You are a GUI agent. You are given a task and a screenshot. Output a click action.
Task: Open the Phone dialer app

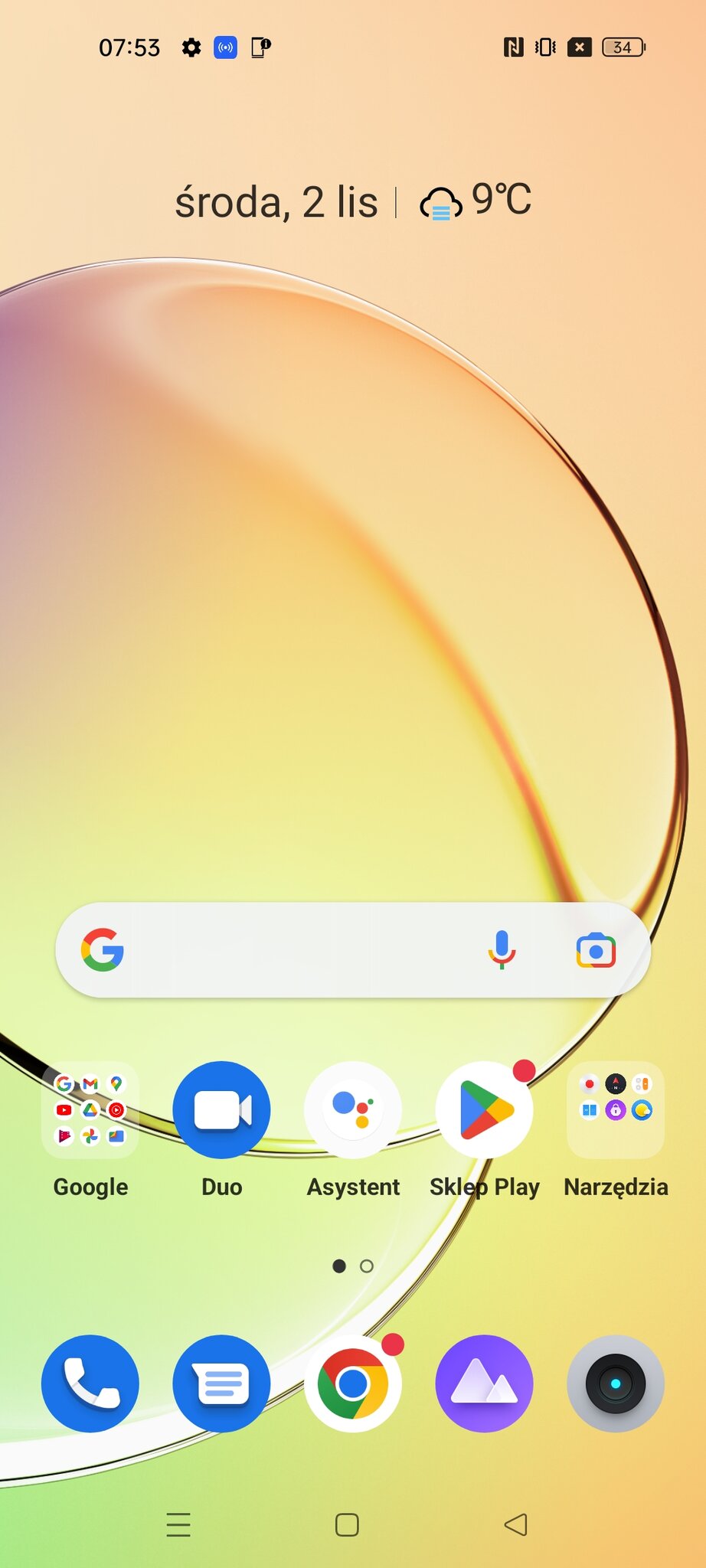pyautogui.click(x=90, y=1383)
